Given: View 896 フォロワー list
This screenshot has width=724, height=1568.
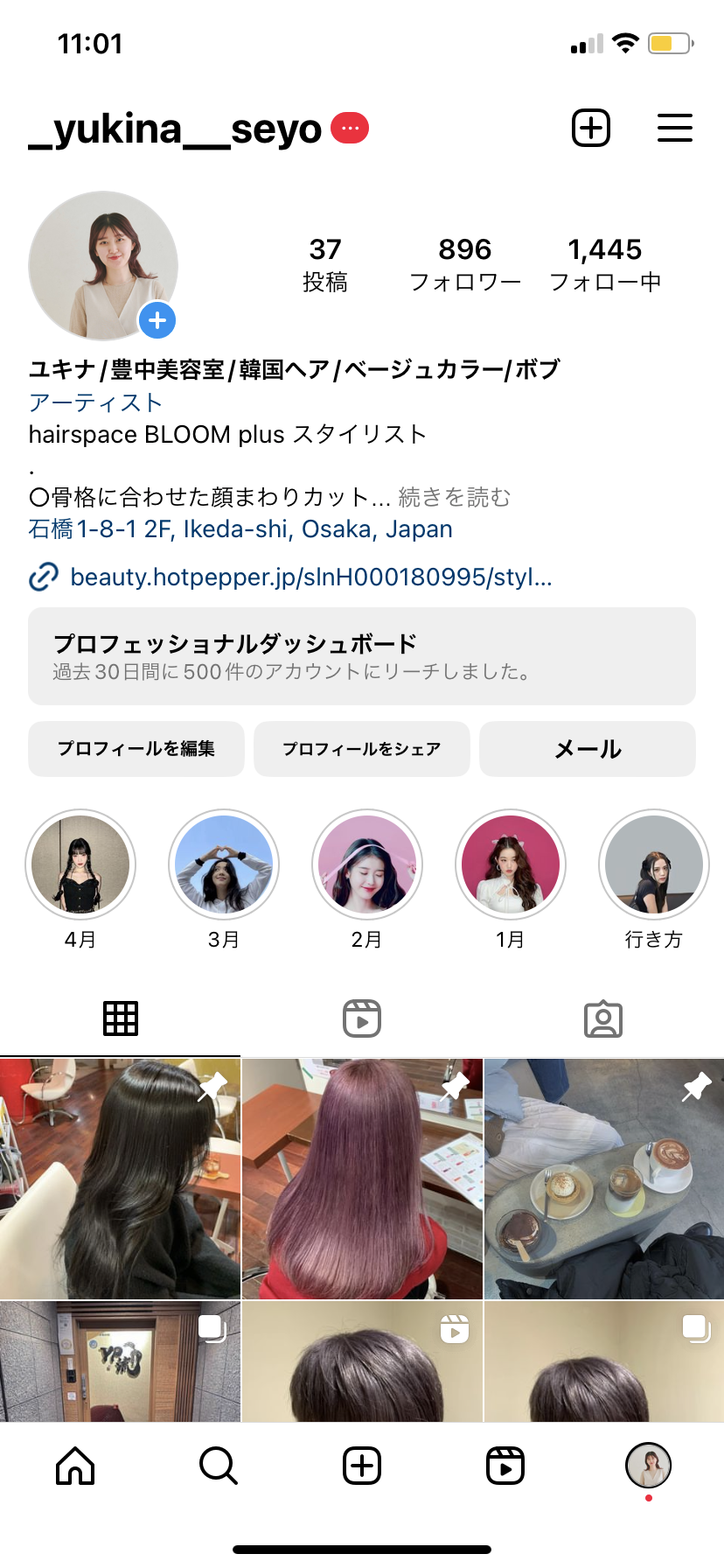Looking at the screenshot, I should 465,264.
